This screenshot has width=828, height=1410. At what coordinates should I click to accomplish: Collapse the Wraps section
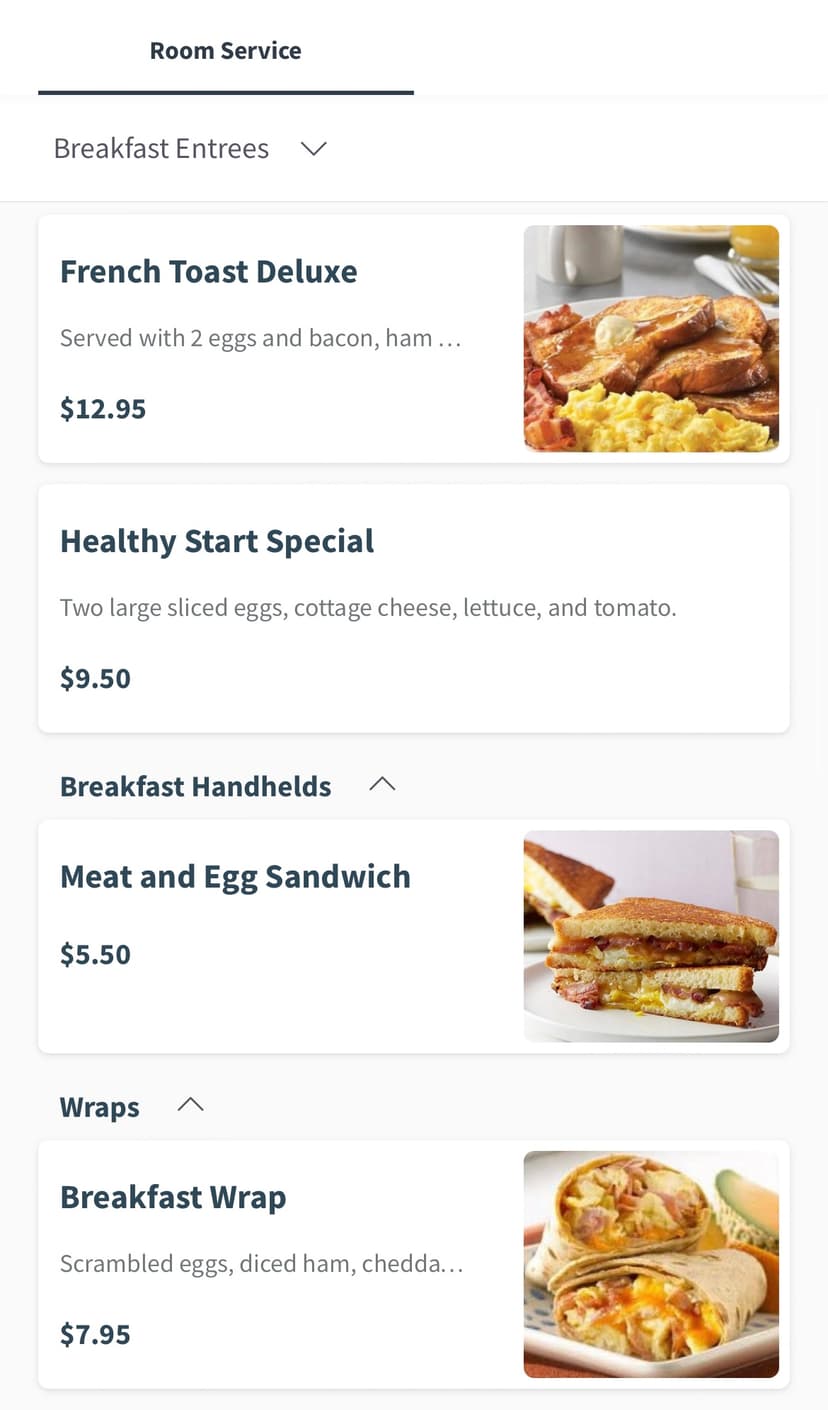pyautogui.click(x=190, y=1105)
